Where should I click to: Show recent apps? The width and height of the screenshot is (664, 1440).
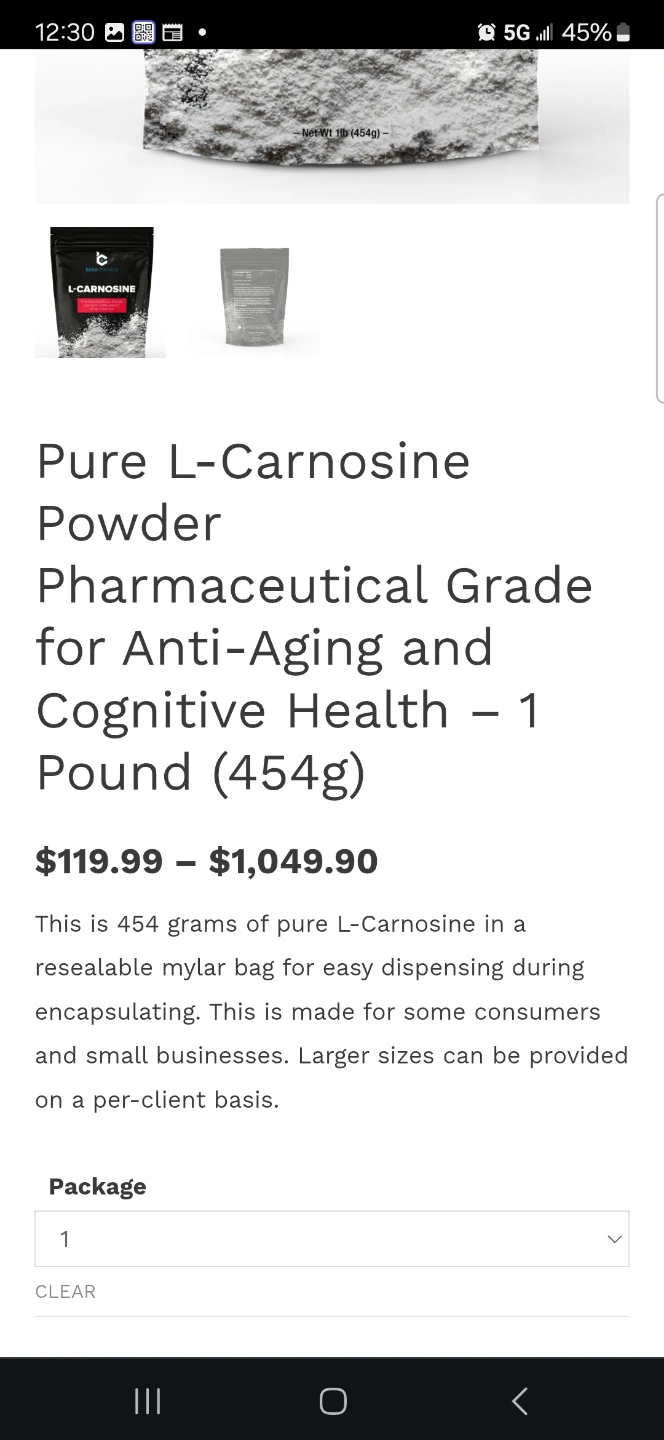147,1401
